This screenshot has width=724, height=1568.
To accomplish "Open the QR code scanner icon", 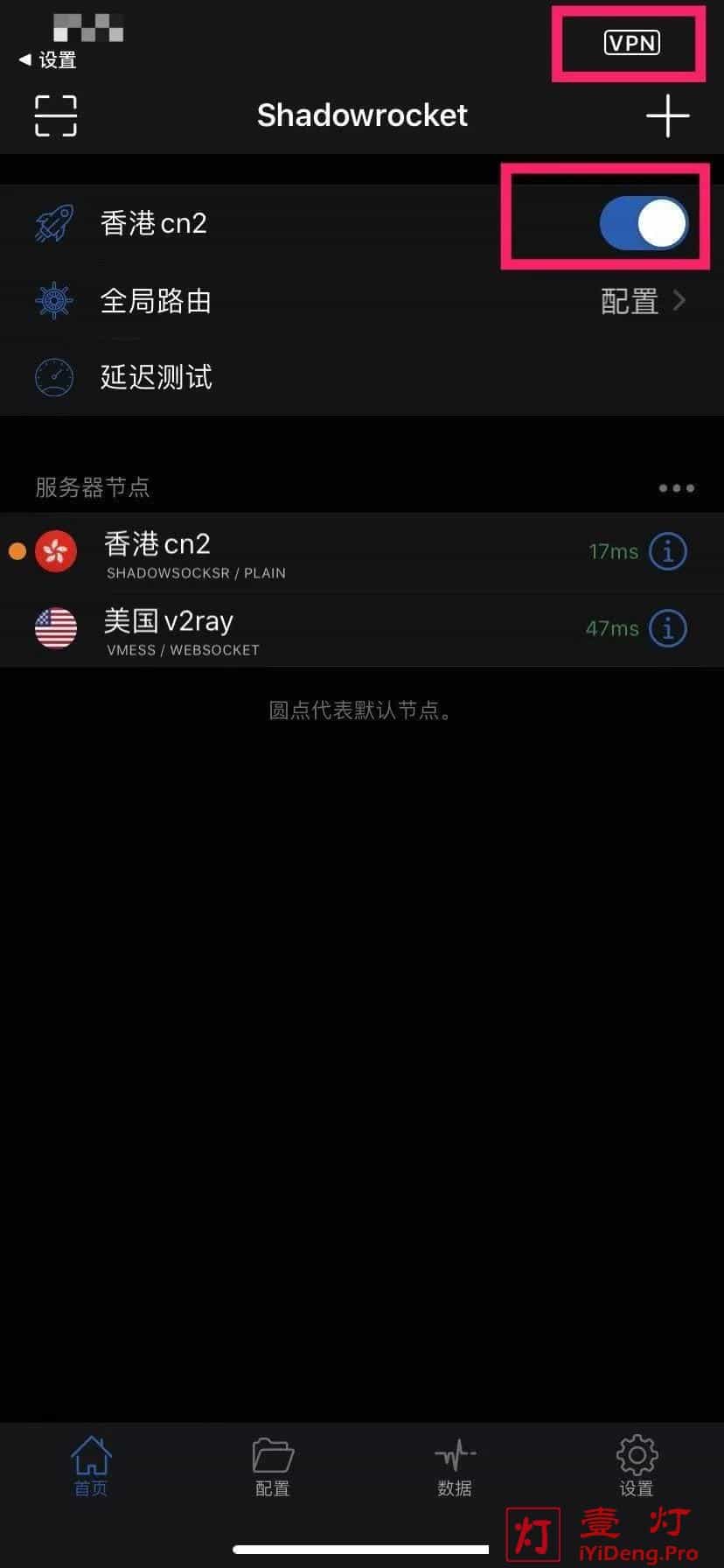I will (x=56, y=116).
